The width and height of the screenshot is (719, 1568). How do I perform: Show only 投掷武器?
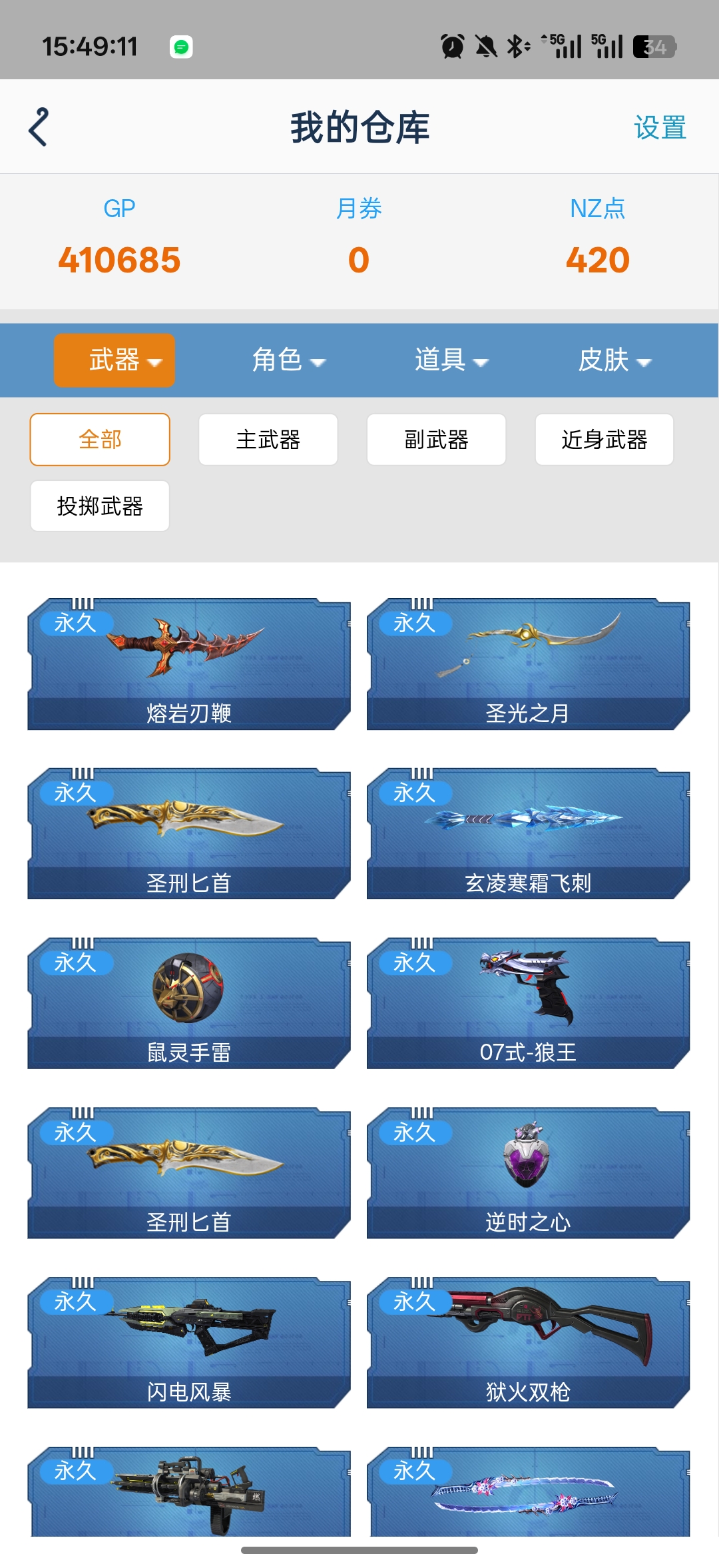(x=100, y=506)
